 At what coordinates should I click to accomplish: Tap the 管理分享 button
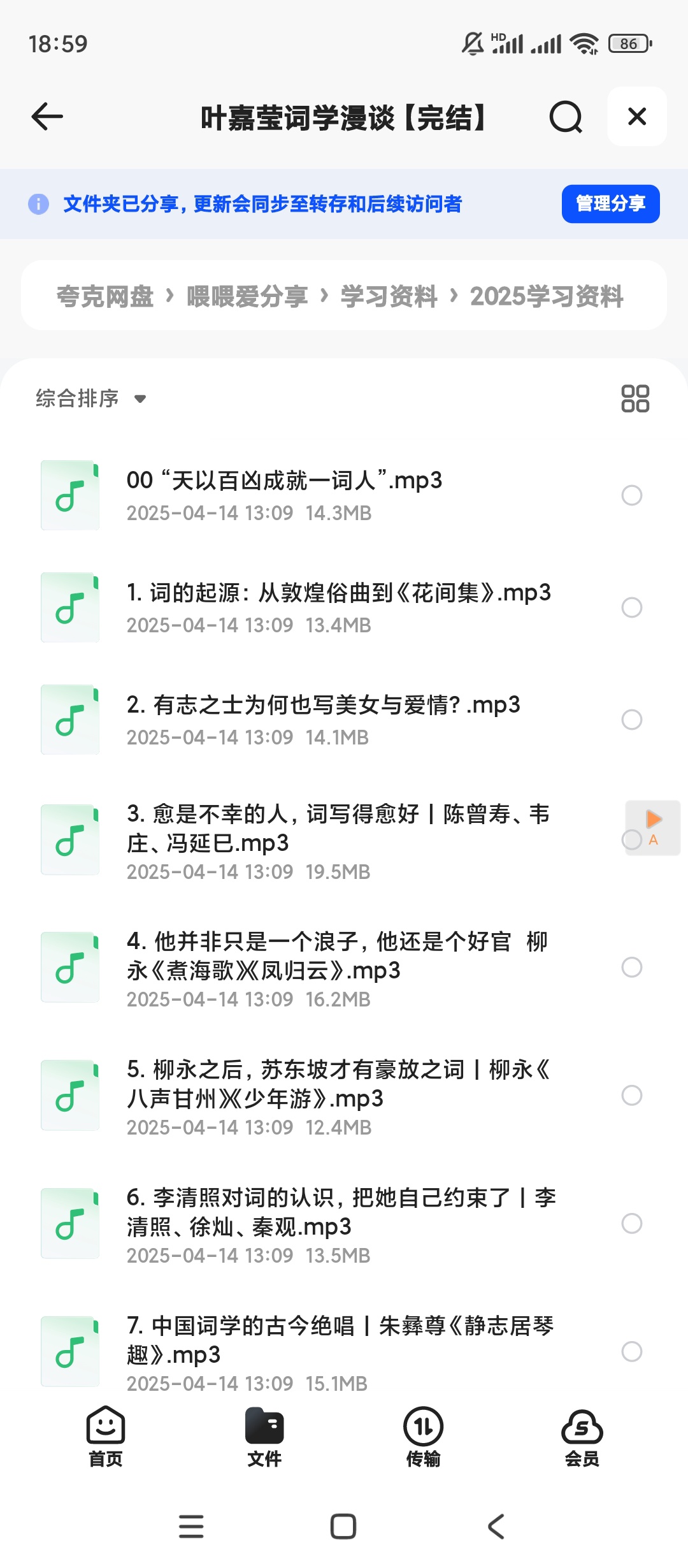pos(610,204)
